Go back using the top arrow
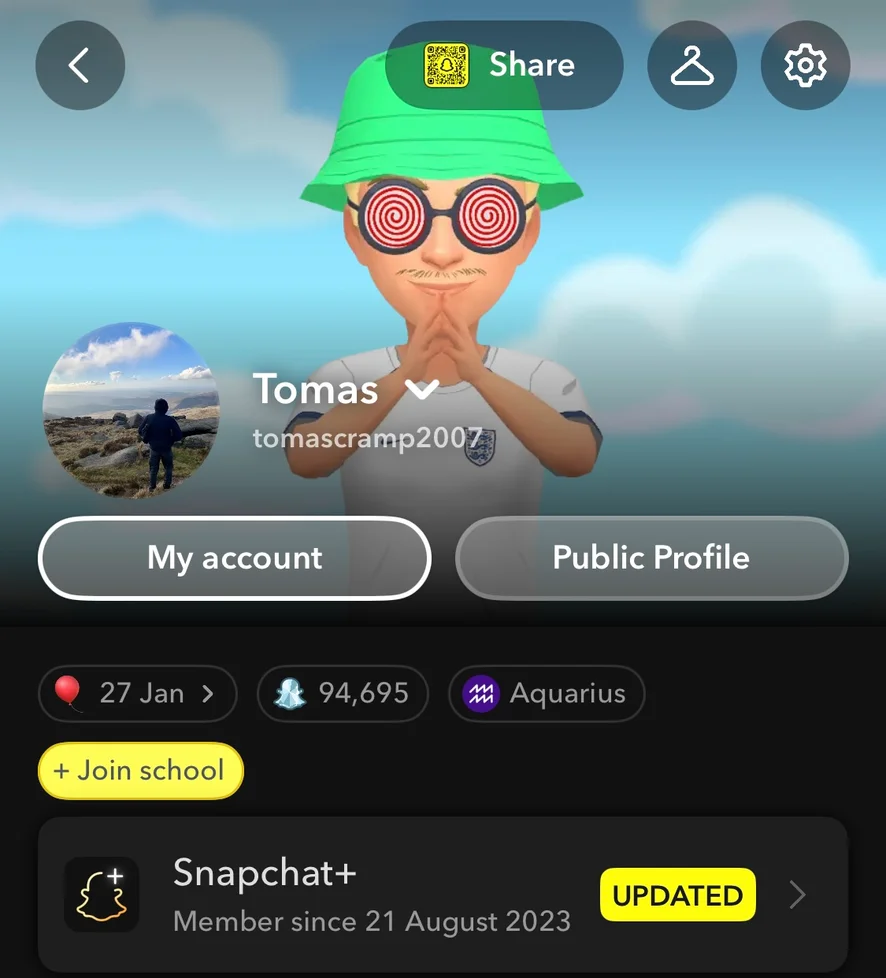Image resolution: width=886 pixels, height=978 pixels. [80, 66]
